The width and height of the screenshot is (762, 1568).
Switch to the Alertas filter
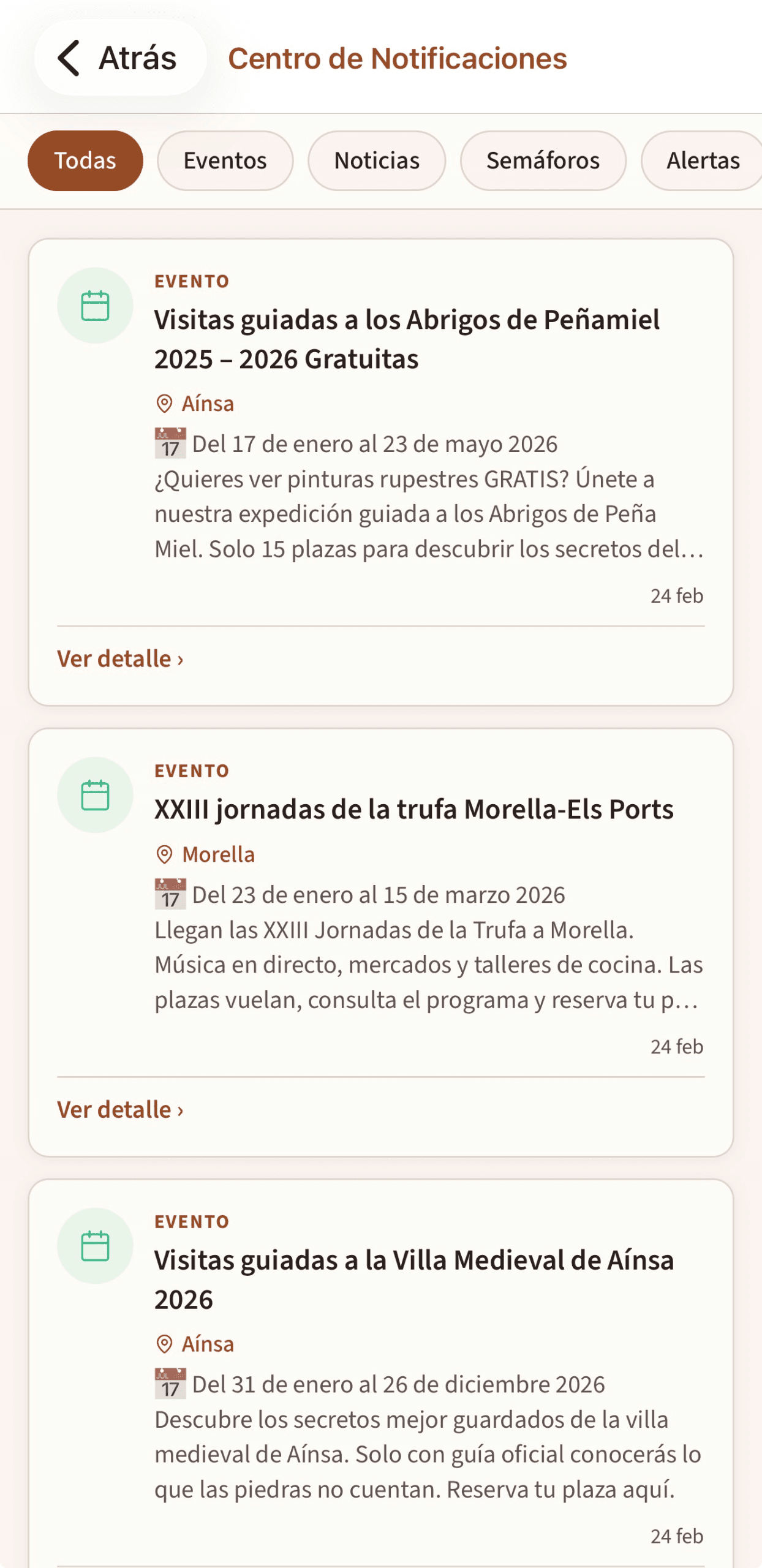click(x=702, y=160)
